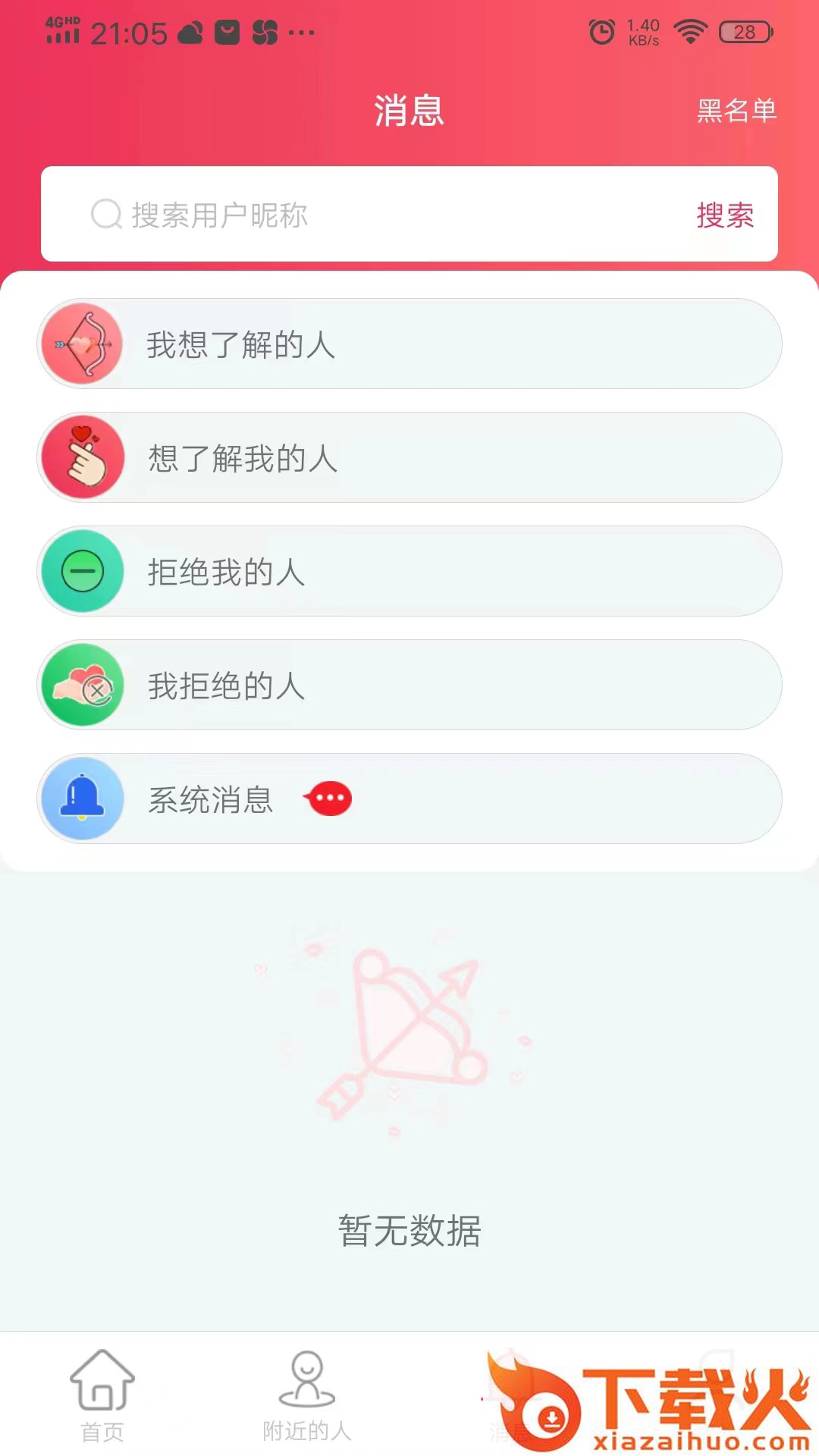Image resolution: width=819 pixels, height=1456 pixels.
Task: Open 我想了解的人 list
Action: coord(409,344)
